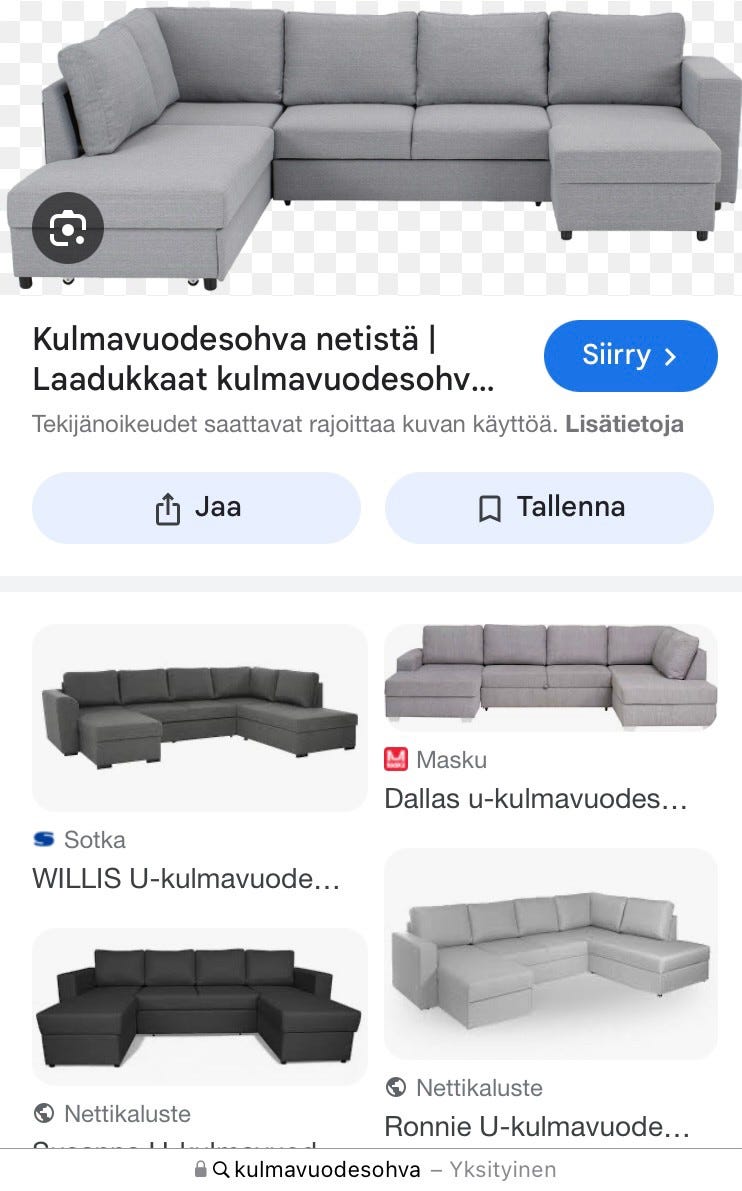Select the black Susanna sofa thumbnail

pos(198,1007)
